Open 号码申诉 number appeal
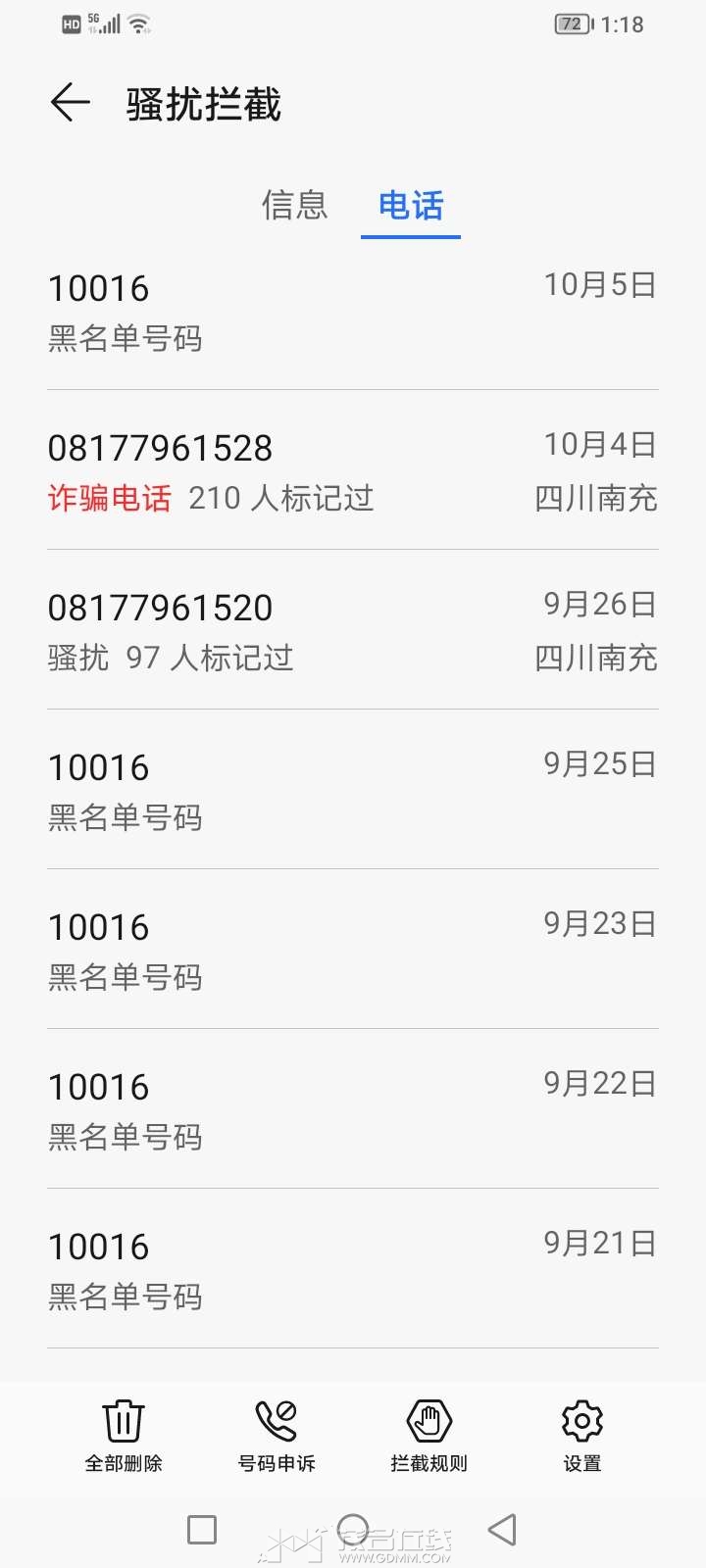This screenshot has width=706, height=1568. (x=277, y=1436)
